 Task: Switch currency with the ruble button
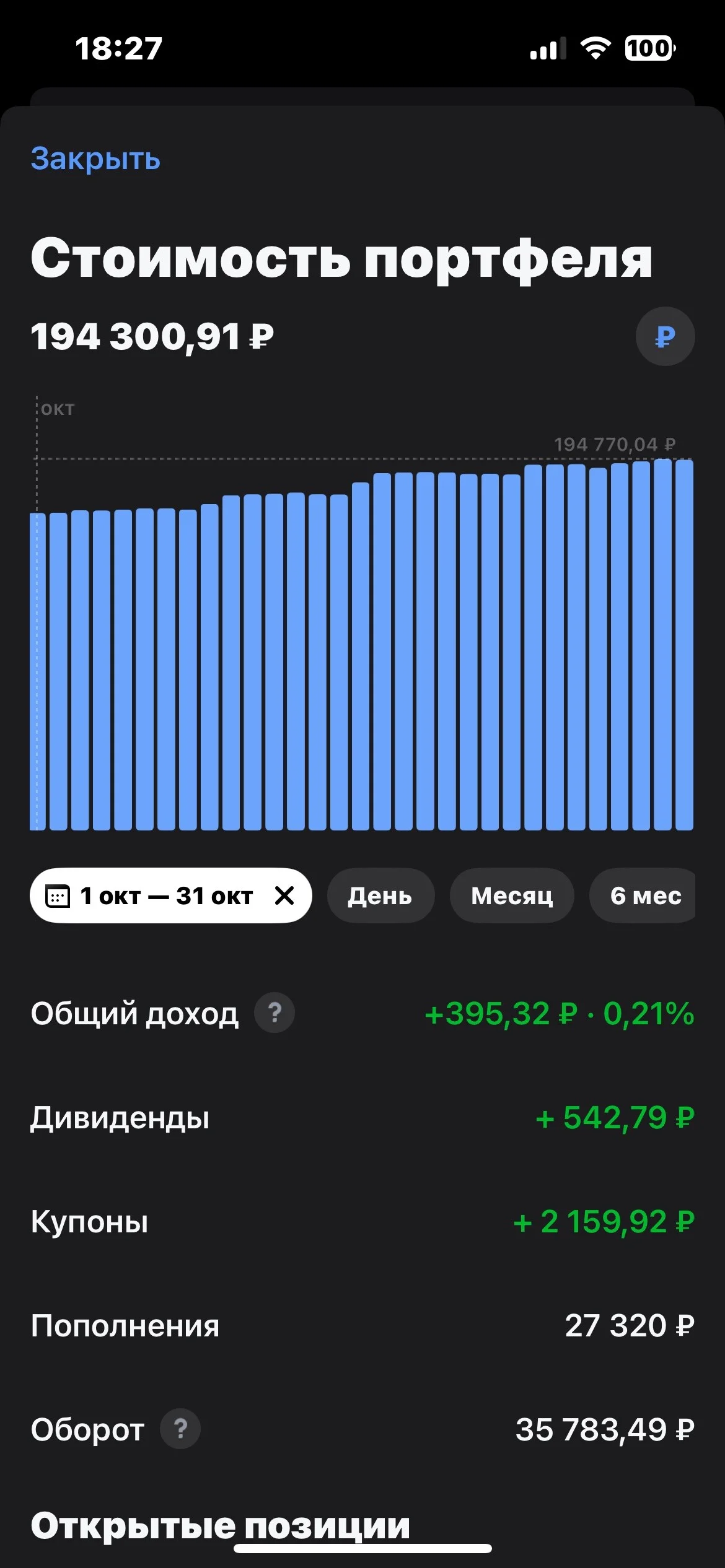pyautogui.click(x=665, y=336)
